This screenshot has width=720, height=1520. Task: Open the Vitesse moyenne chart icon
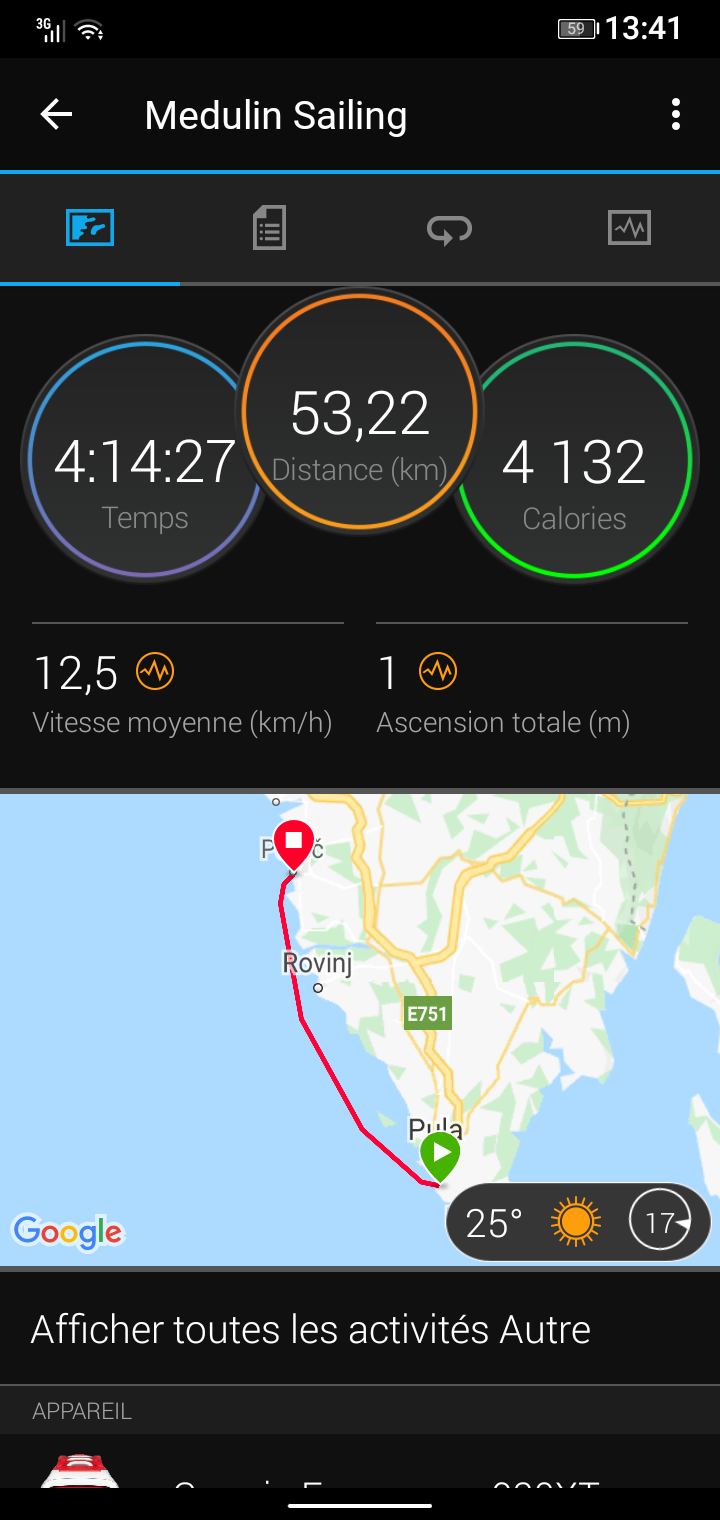point(156,671)
